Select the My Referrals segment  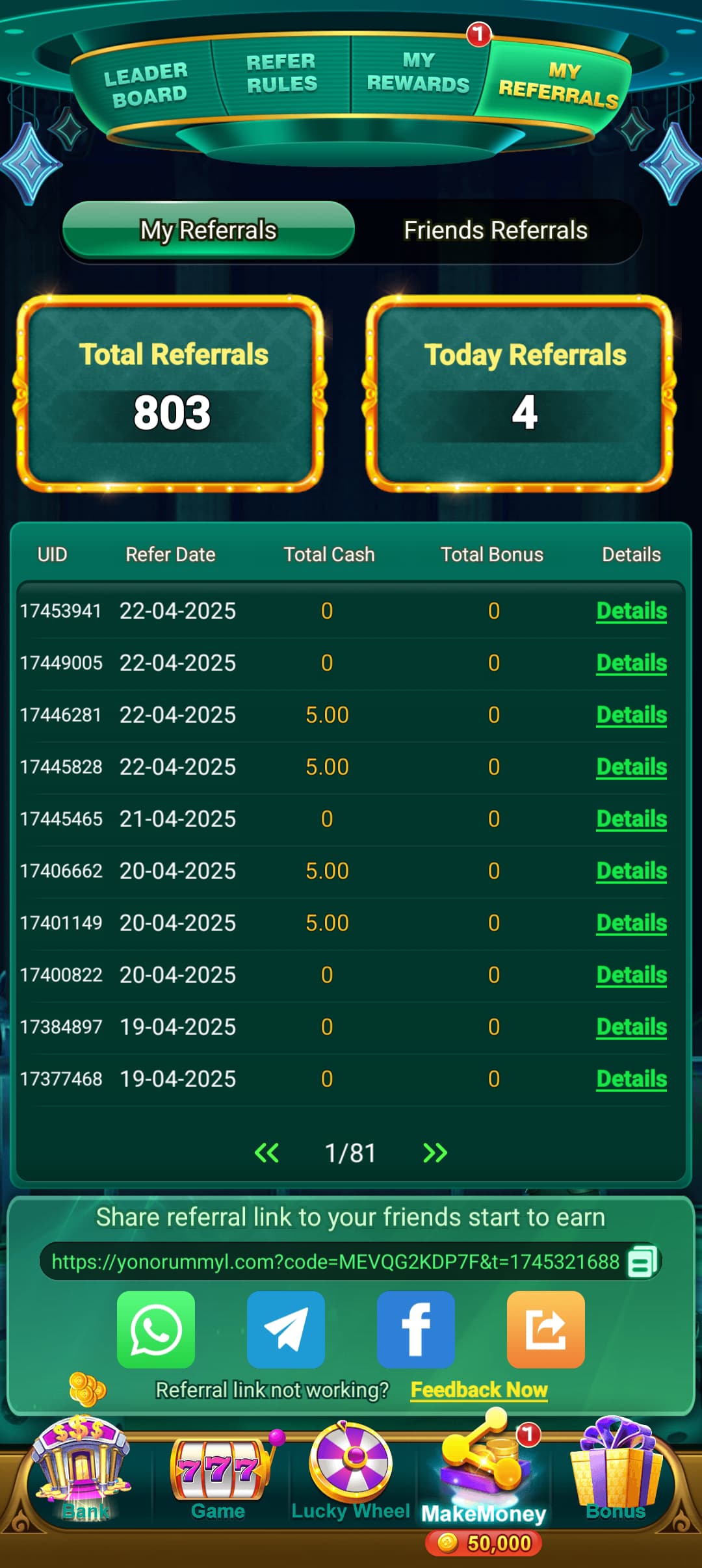[x=209, y=230]
